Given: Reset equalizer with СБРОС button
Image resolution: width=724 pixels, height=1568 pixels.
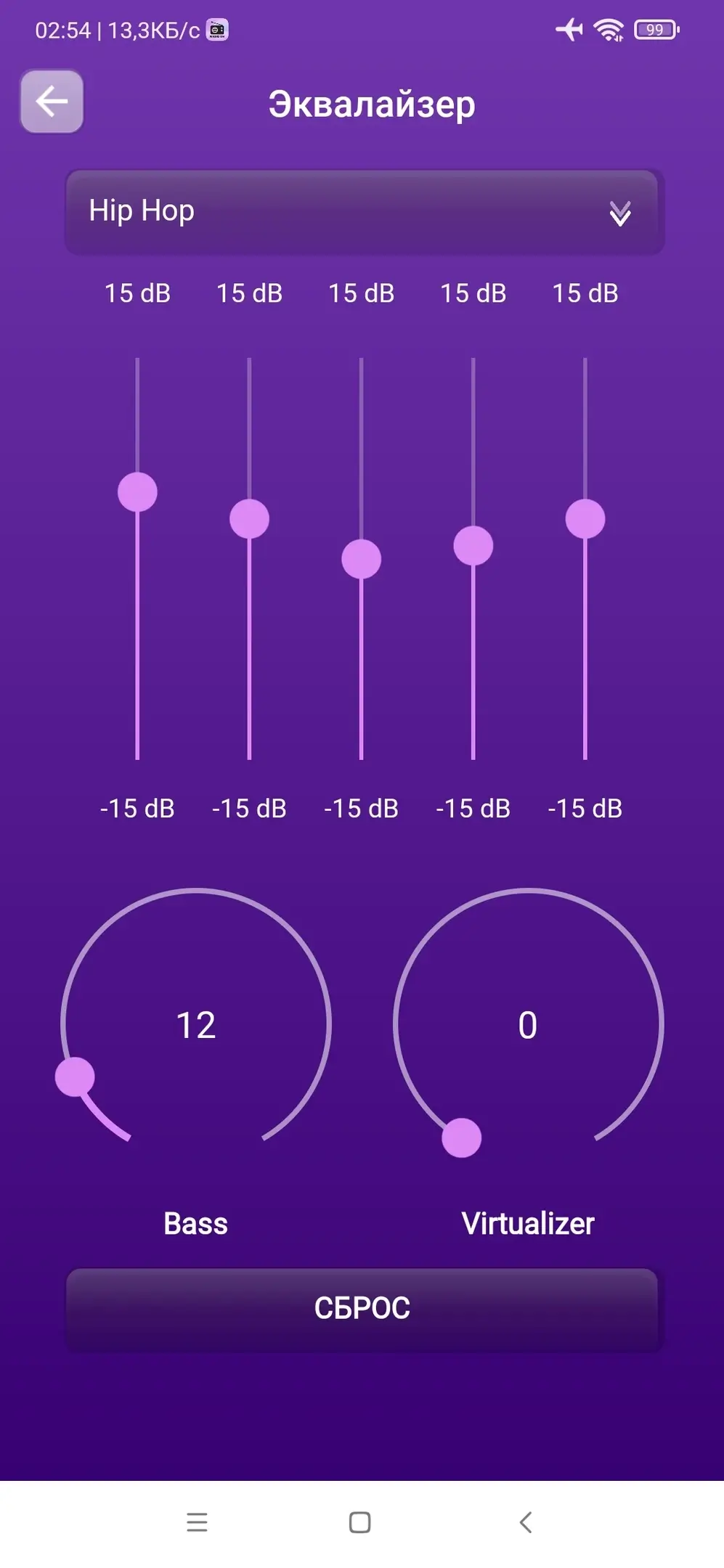Looking at the screenshot, I should coord(362,1309).
